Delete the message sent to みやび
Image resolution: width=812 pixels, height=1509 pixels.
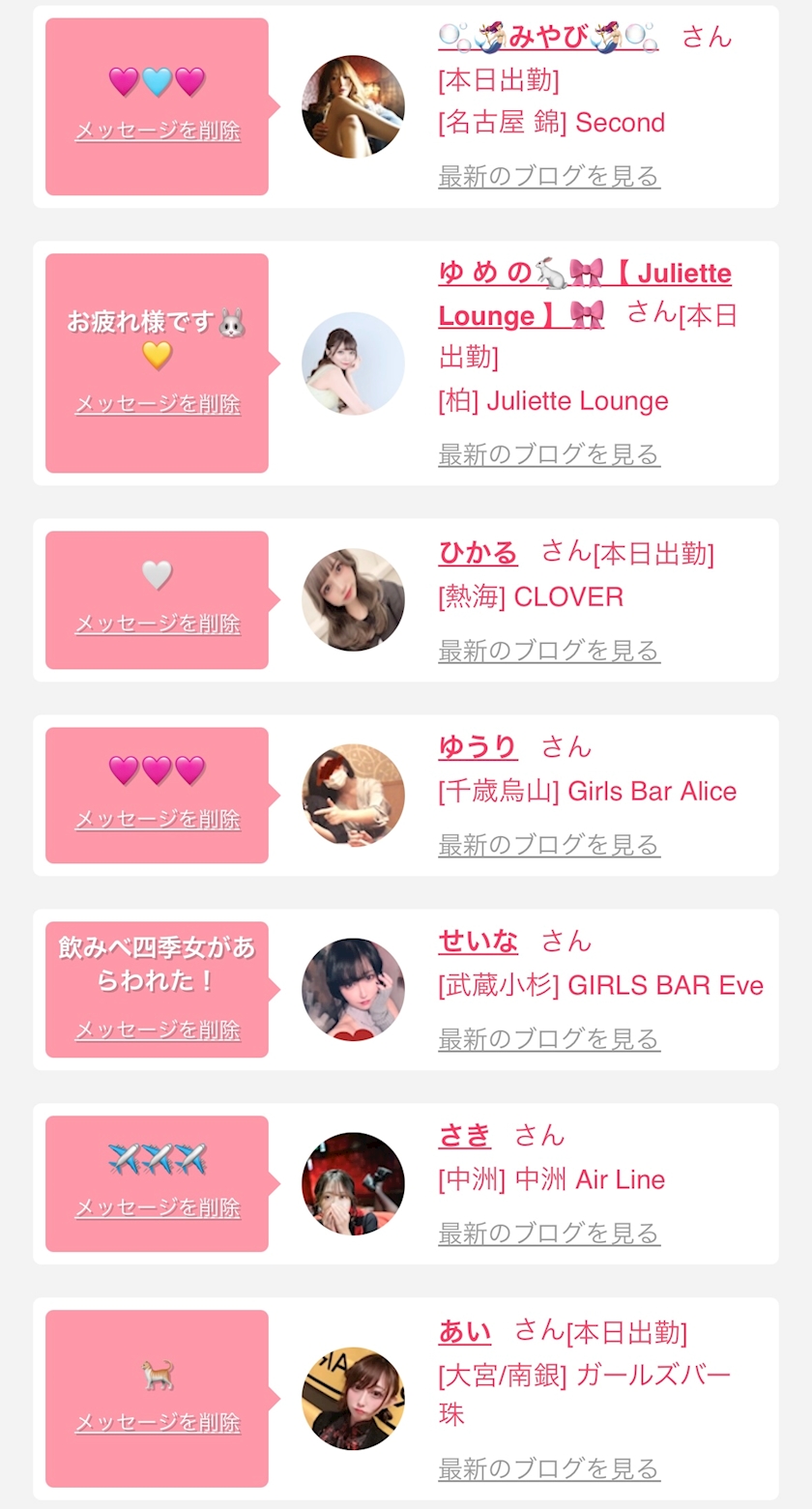point(158,131)
